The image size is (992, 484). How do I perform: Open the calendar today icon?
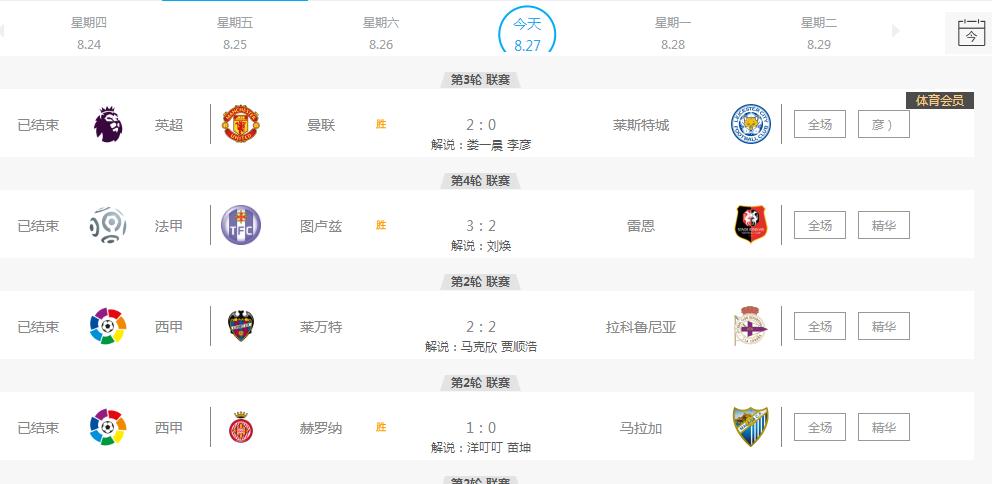click(971, 34)
